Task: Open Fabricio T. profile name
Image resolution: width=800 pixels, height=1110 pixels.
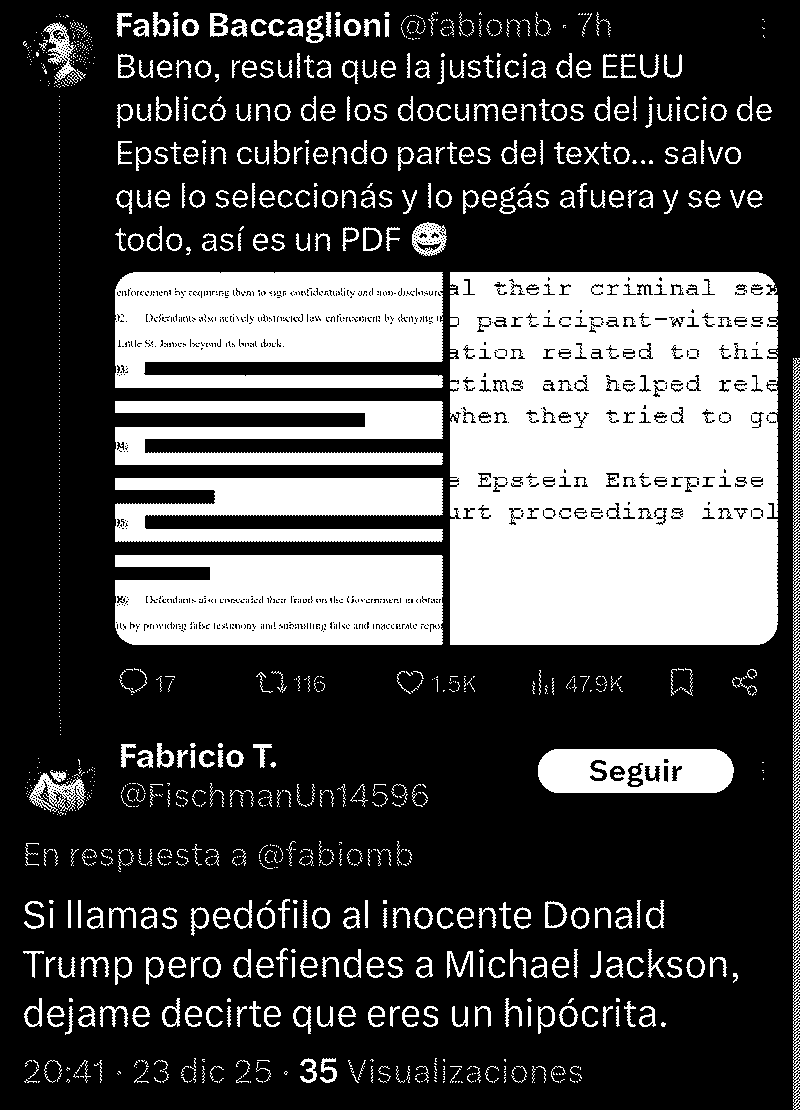Action: coord(198,756)
